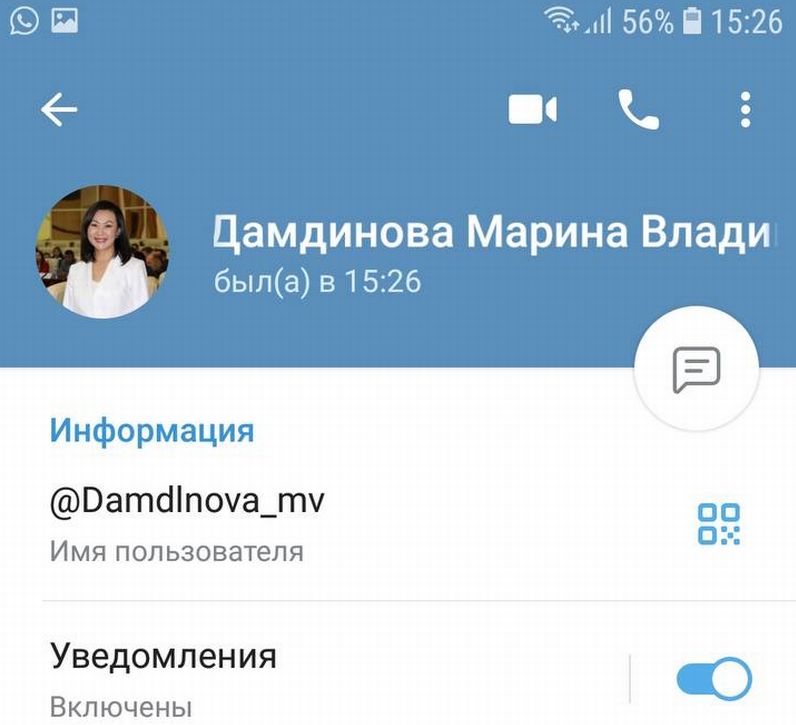The width and height of the screenshot is (796, 725).
Task: Start a video call
Action: 532,110
